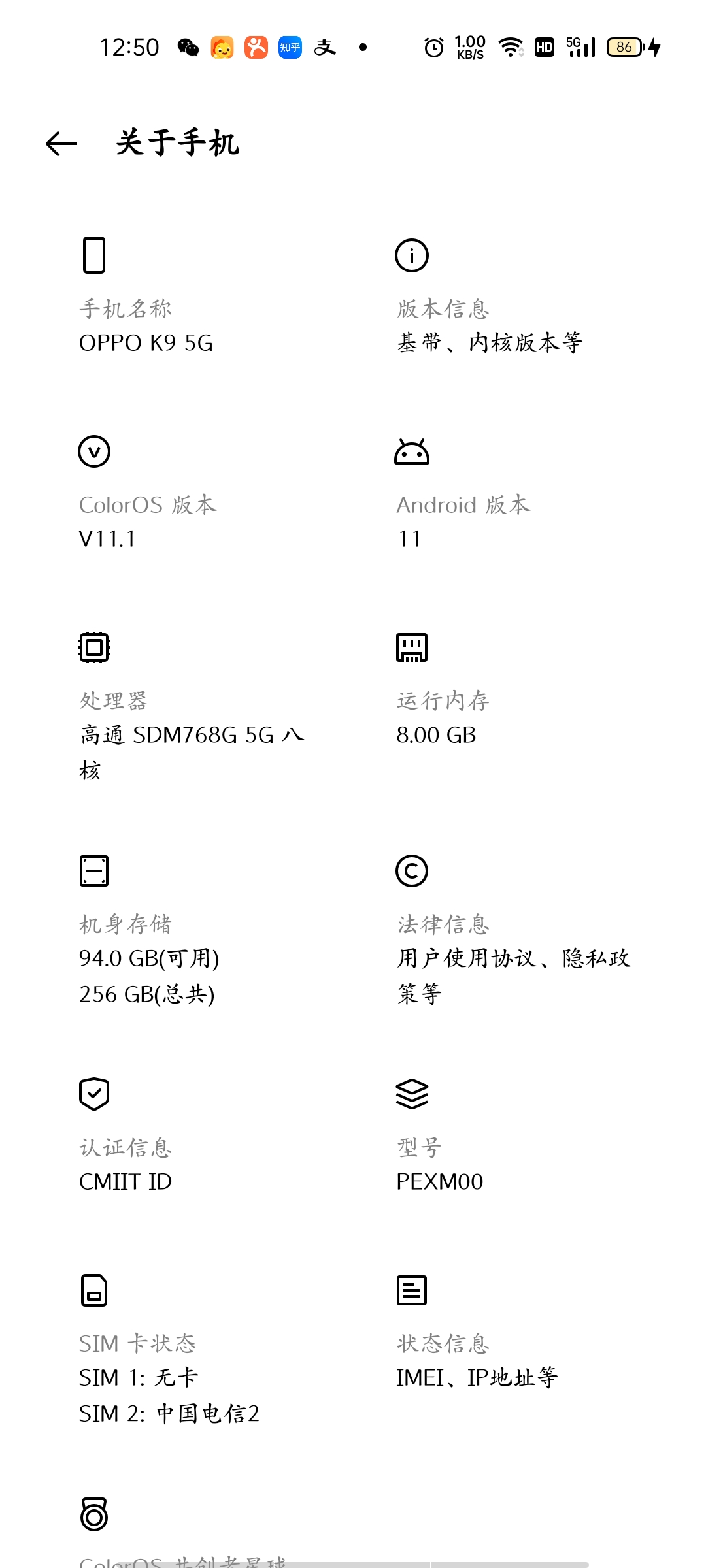Tap the Android robot icon
The image size is (706, 1568).
pos(411,451)
